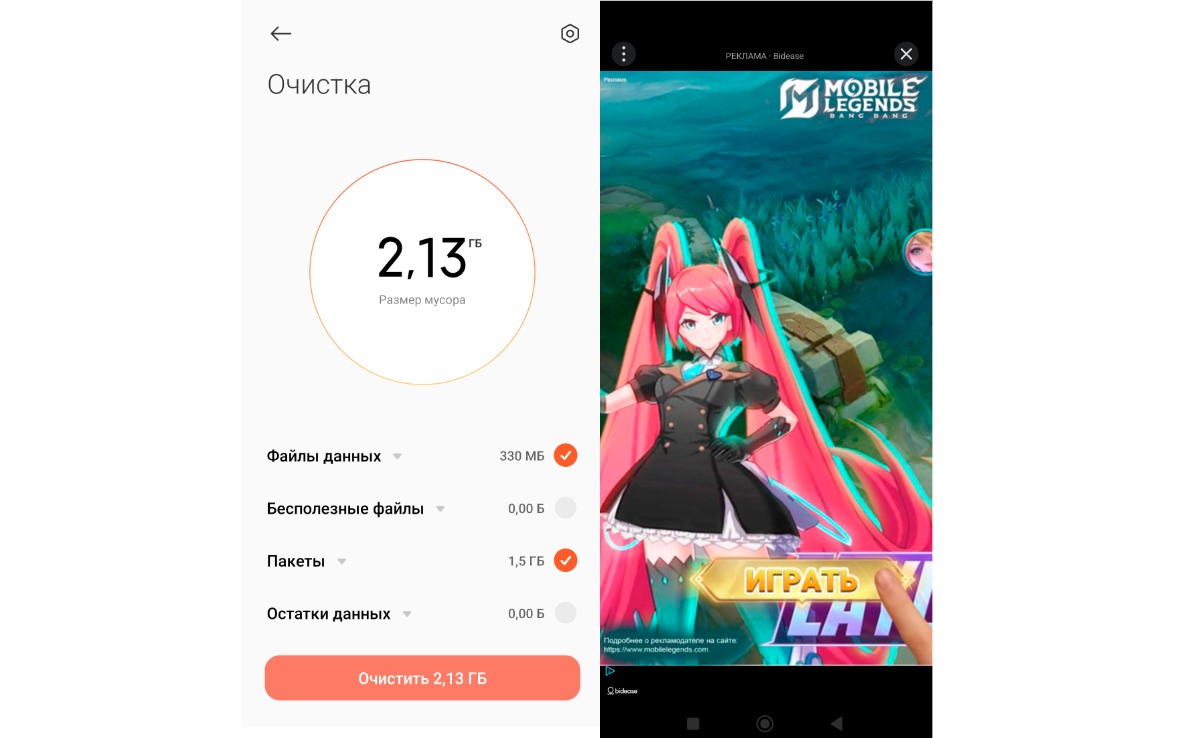The height and width of the screenshot is (738, 1200).
Task: Expand the Остатки данных category
Action: coord(407,614)
